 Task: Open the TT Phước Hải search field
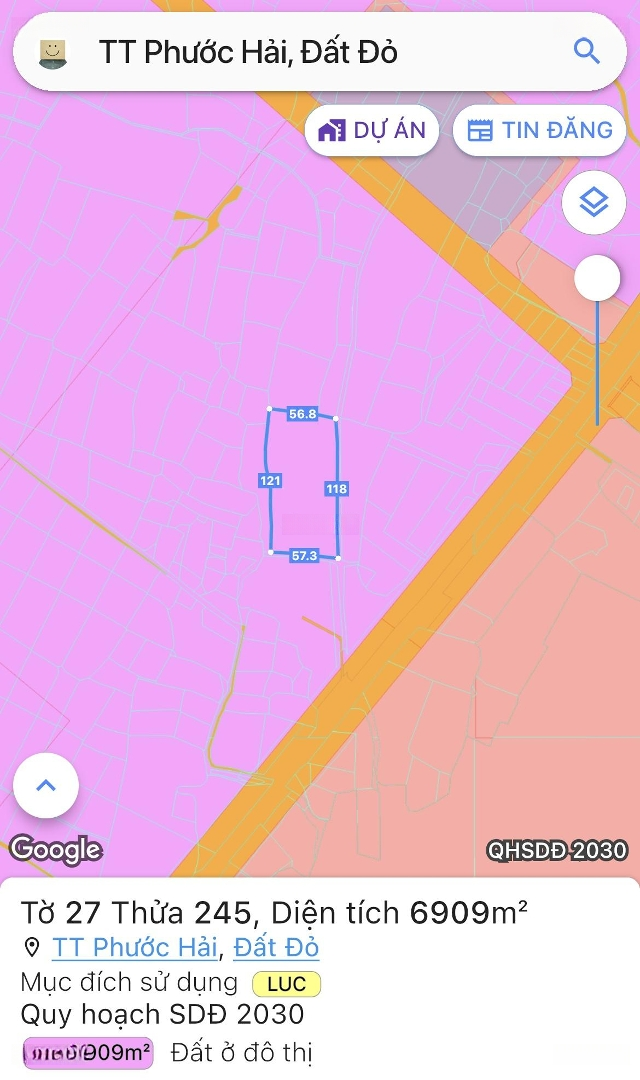click(x=320, y=52)
